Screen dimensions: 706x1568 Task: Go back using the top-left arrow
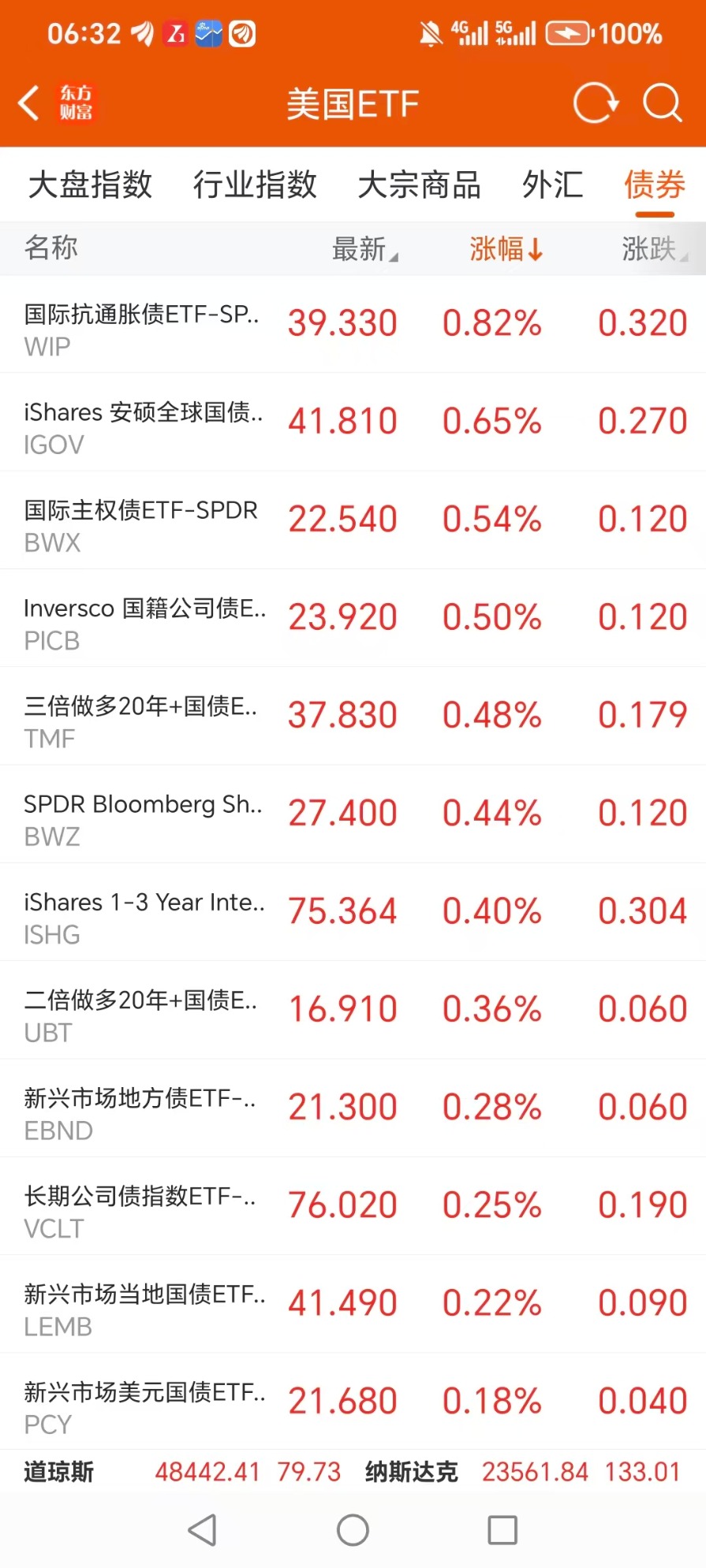30,103
